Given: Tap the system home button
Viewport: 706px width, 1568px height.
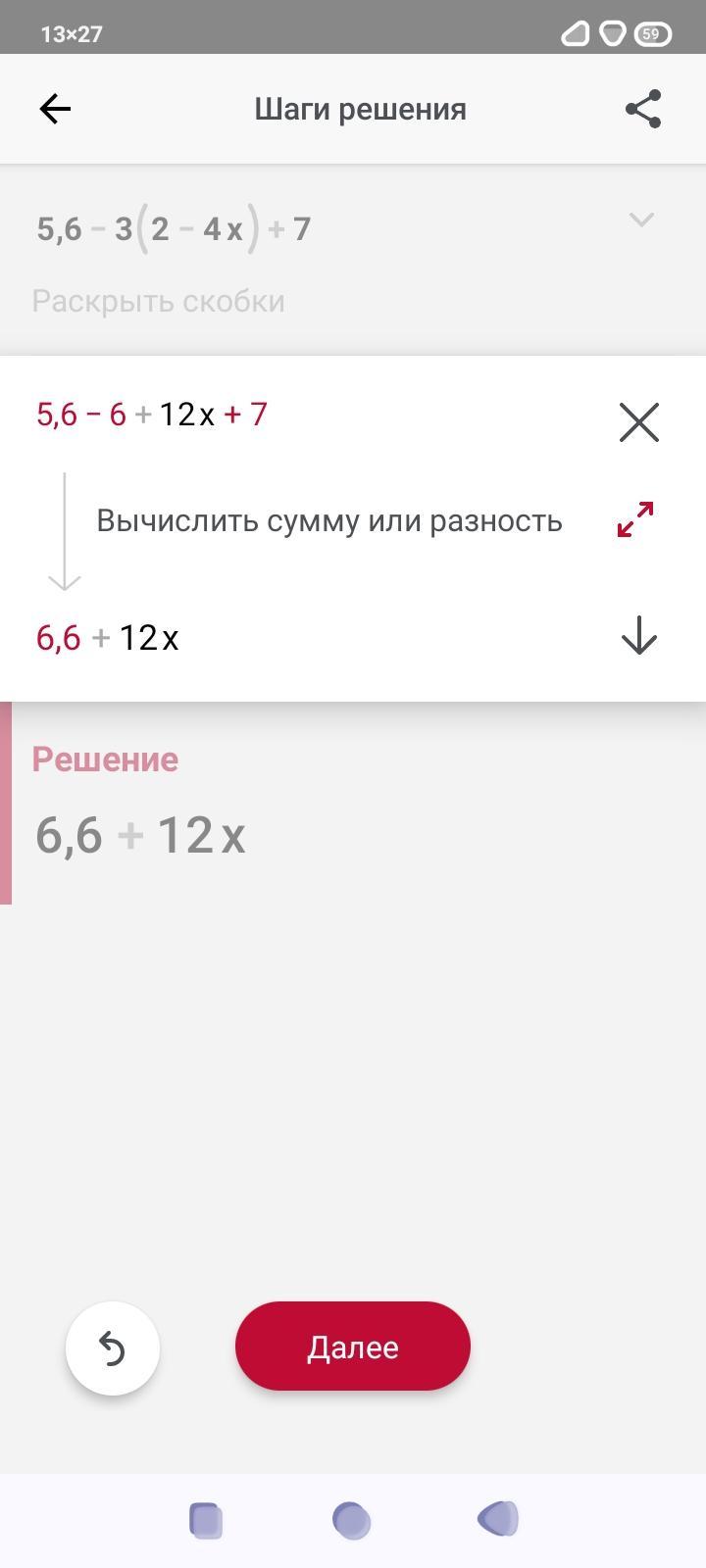Looking at the screenshot, I should 351,1520.
